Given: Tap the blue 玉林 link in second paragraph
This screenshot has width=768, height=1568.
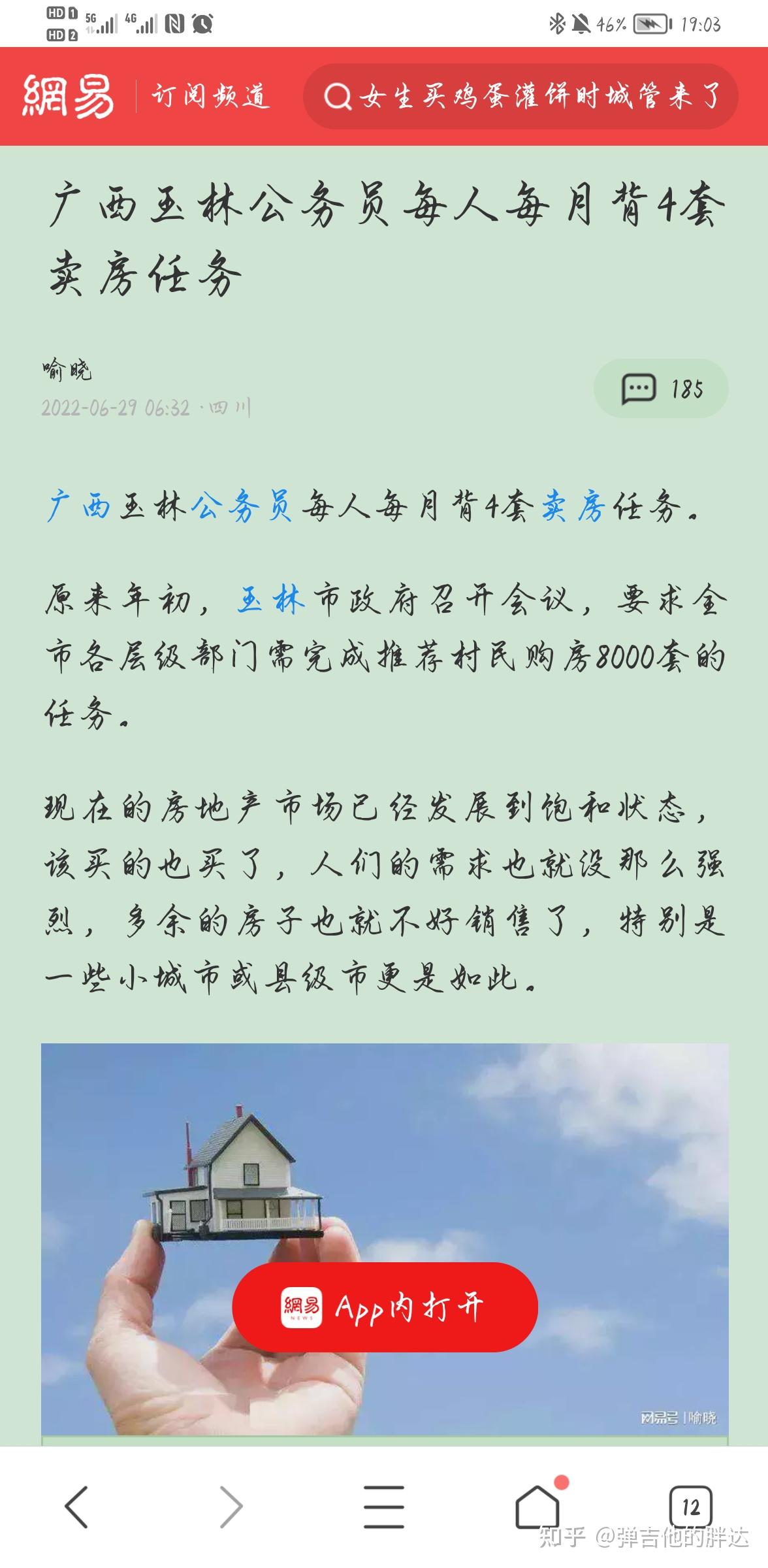Looking at the screenshot, I should click(270, 599).
